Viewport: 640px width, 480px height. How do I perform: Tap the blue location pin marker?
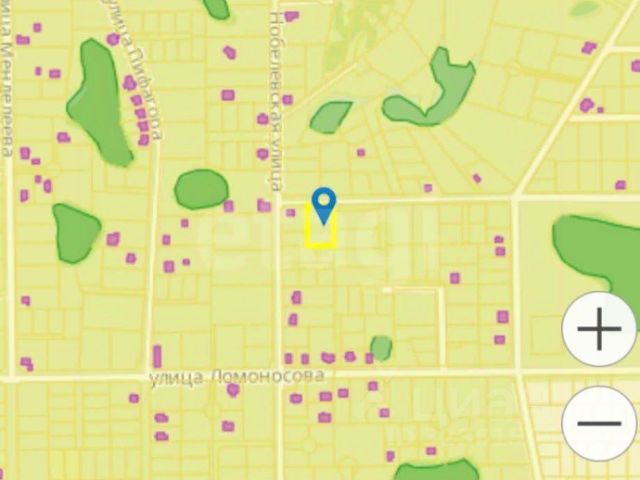click(323, 205)
